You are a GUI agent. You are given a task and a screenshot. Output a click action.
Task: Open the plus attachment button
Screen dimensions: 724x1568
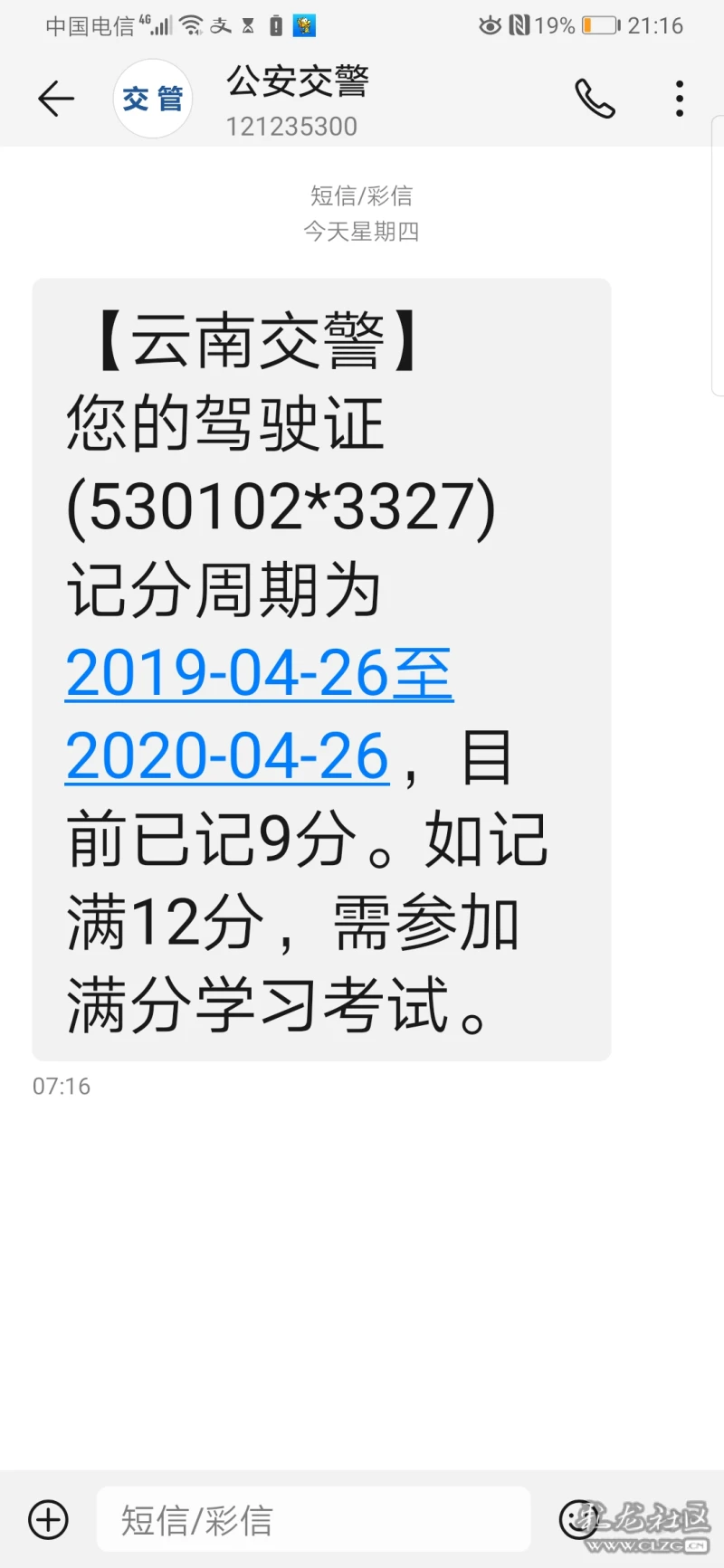click(49, 1519)
